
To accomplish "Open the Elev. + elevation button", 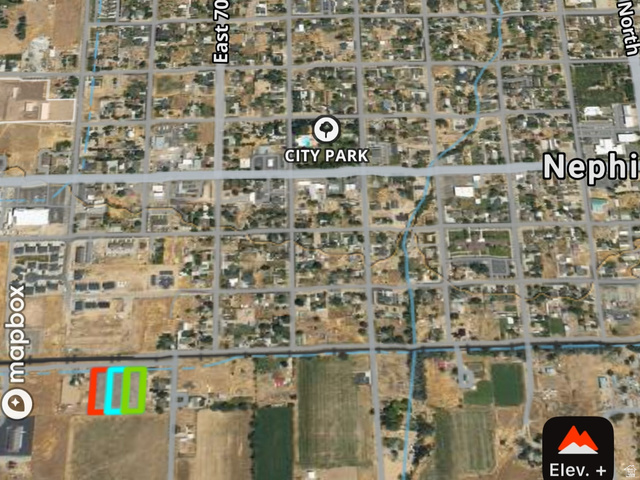I will pyautogui.click(x=578, y=448).
